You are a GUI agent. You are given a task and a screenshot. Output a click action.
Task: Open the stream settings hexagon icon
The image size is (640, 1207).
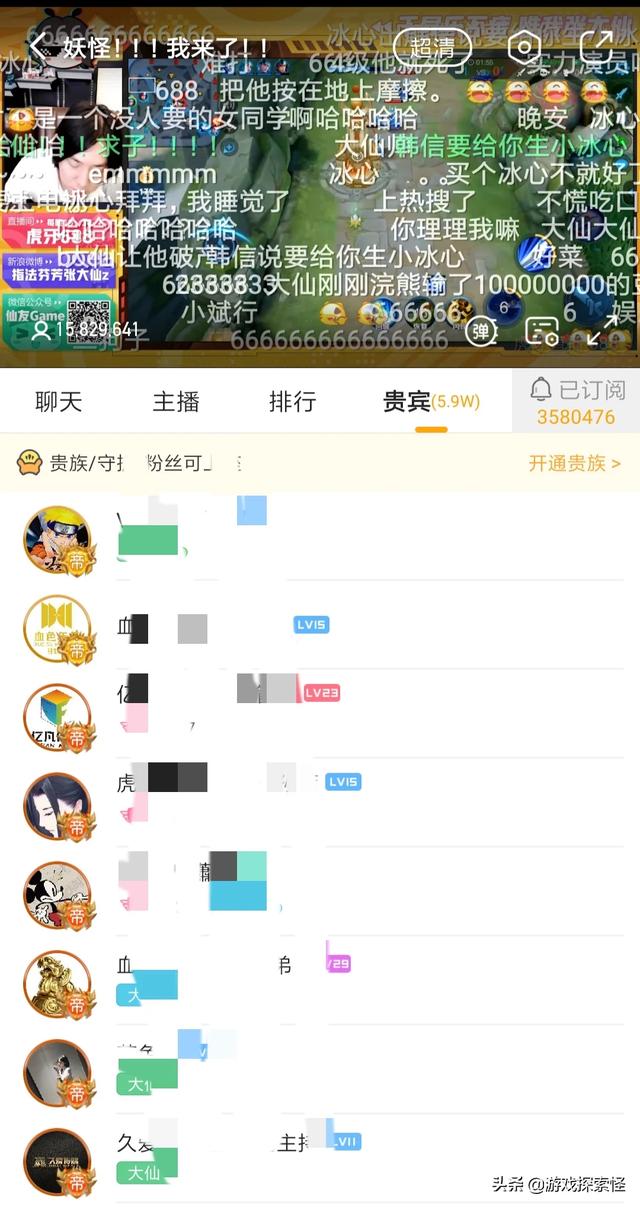point(524,47)
